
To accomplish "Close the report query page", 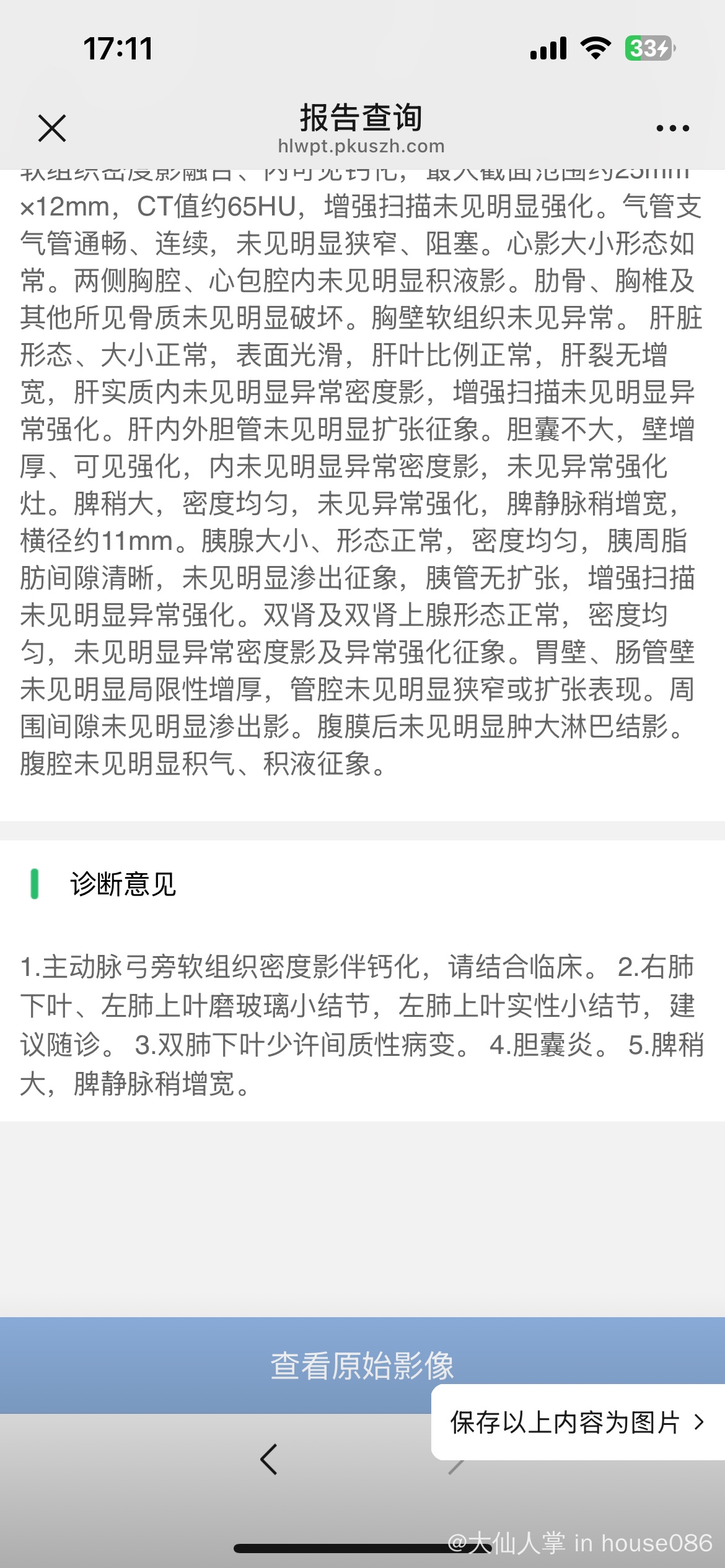I will (x=52, y=128).
